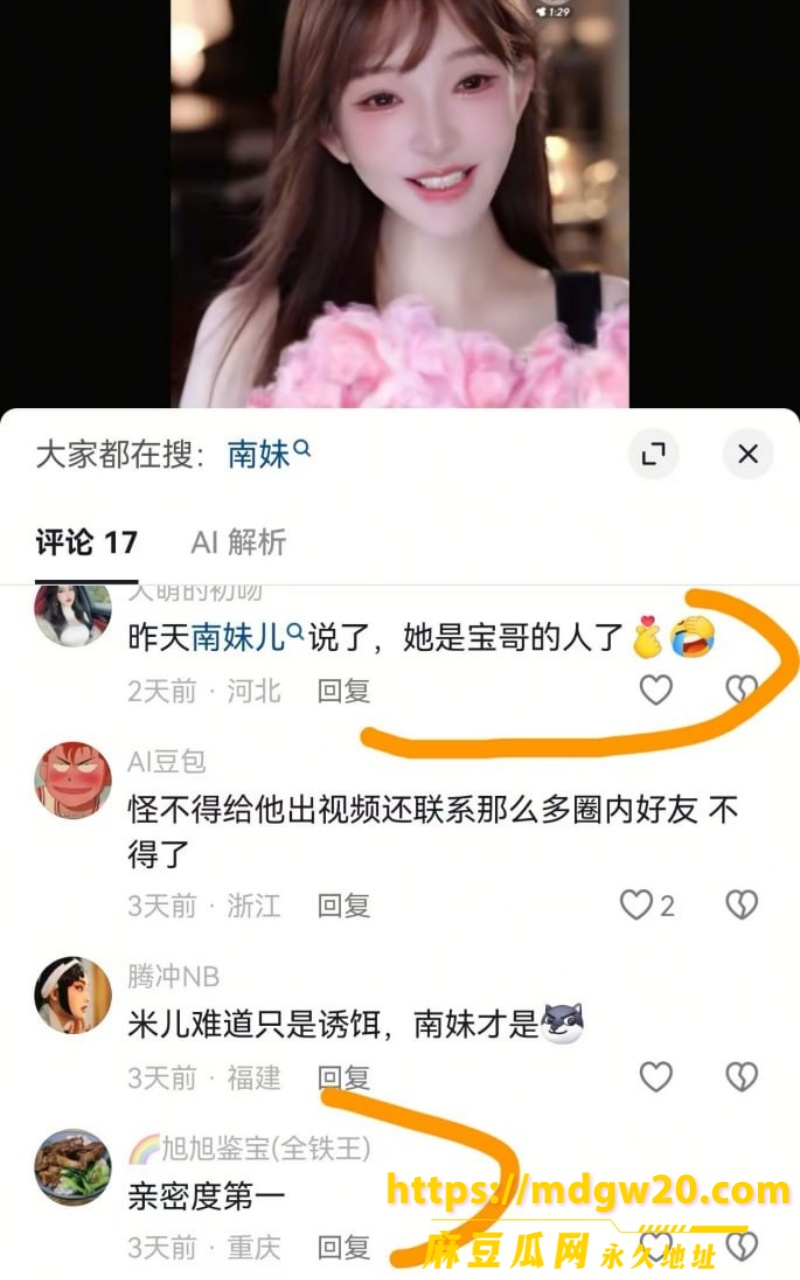Dislike 腾冲NB's comment
This screenshot has width=800, height=1280.
point(741,1076)
